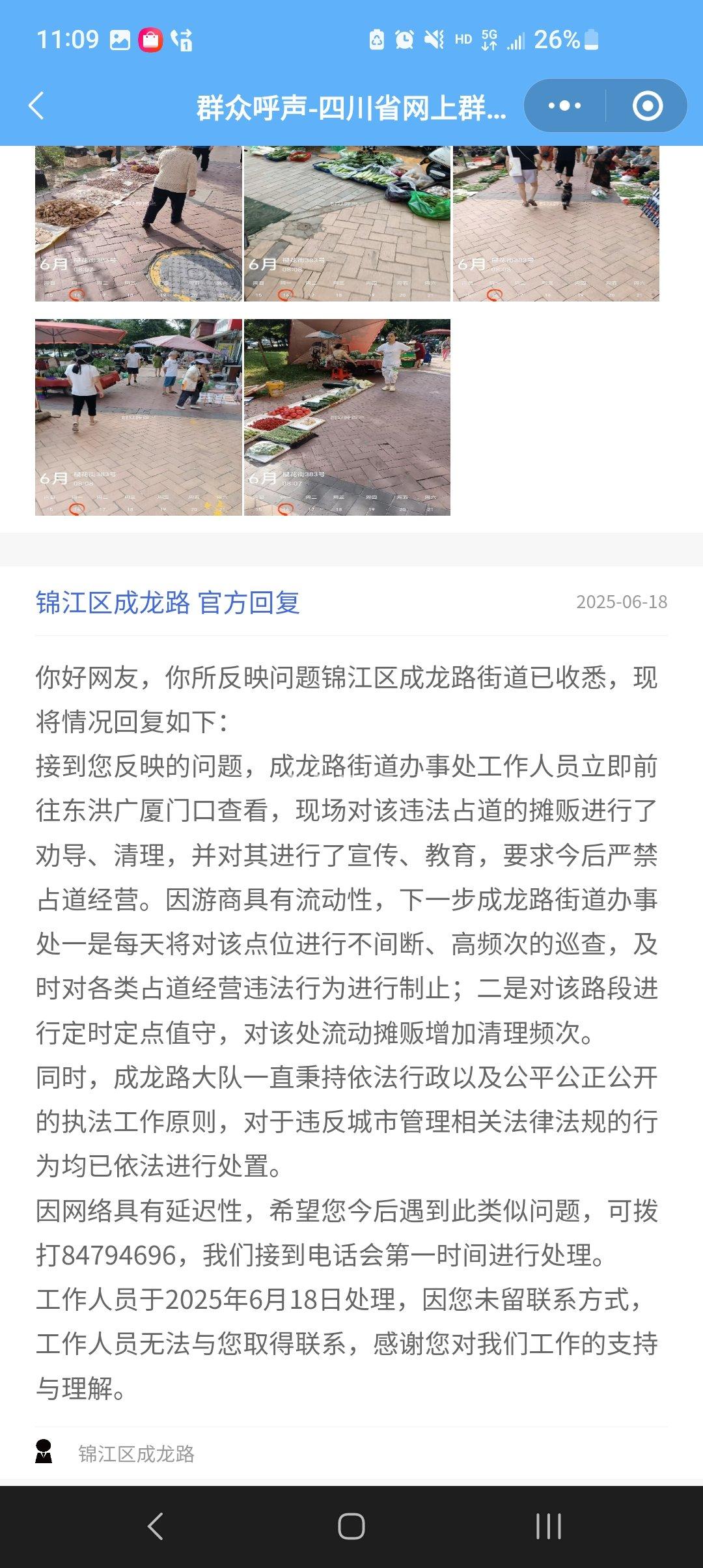The width and height of the screenshot is (703, 1568).
Task: Go to the phone home screen
Action: (x=351, y=1526)
